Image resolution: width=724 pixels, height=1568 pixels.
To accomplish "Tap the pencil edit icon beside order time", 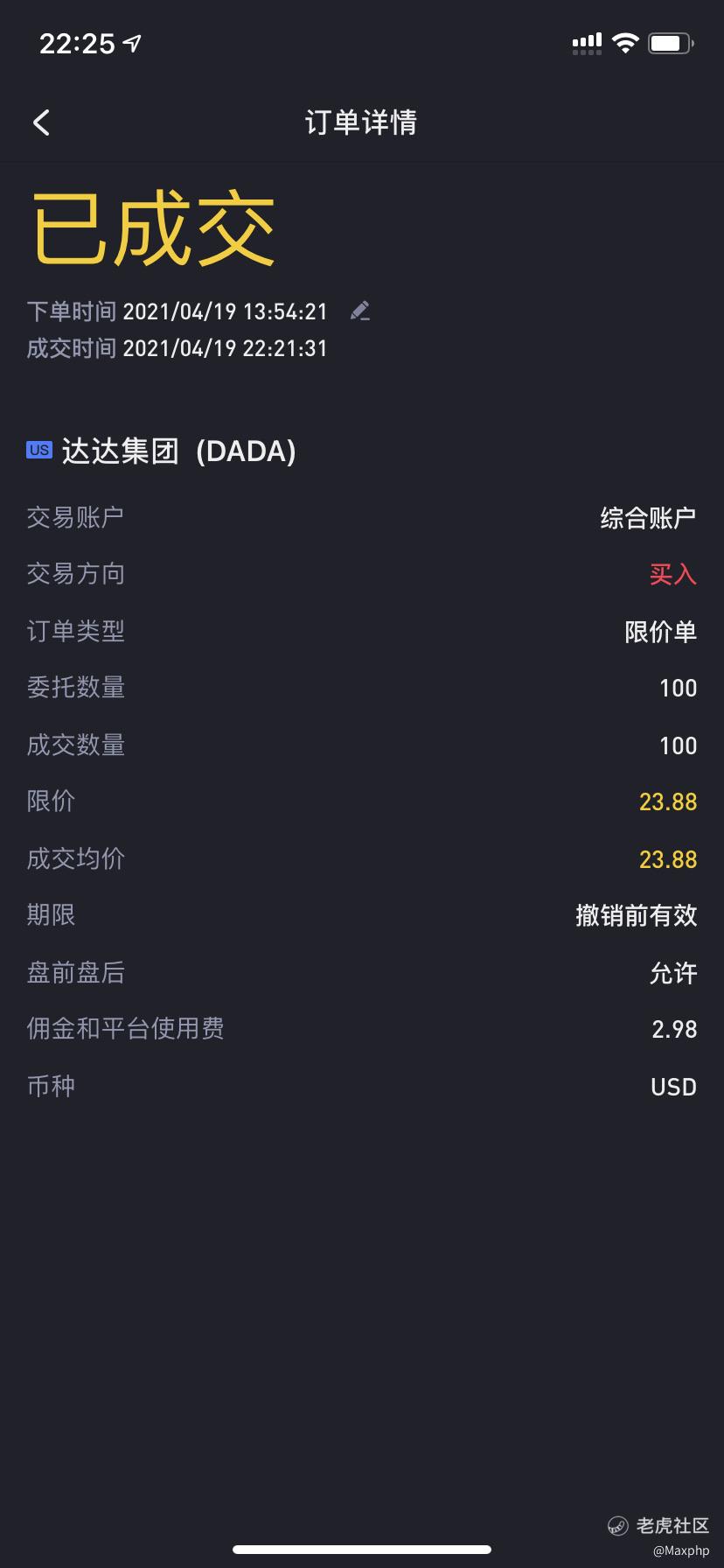I will point(359,311).
